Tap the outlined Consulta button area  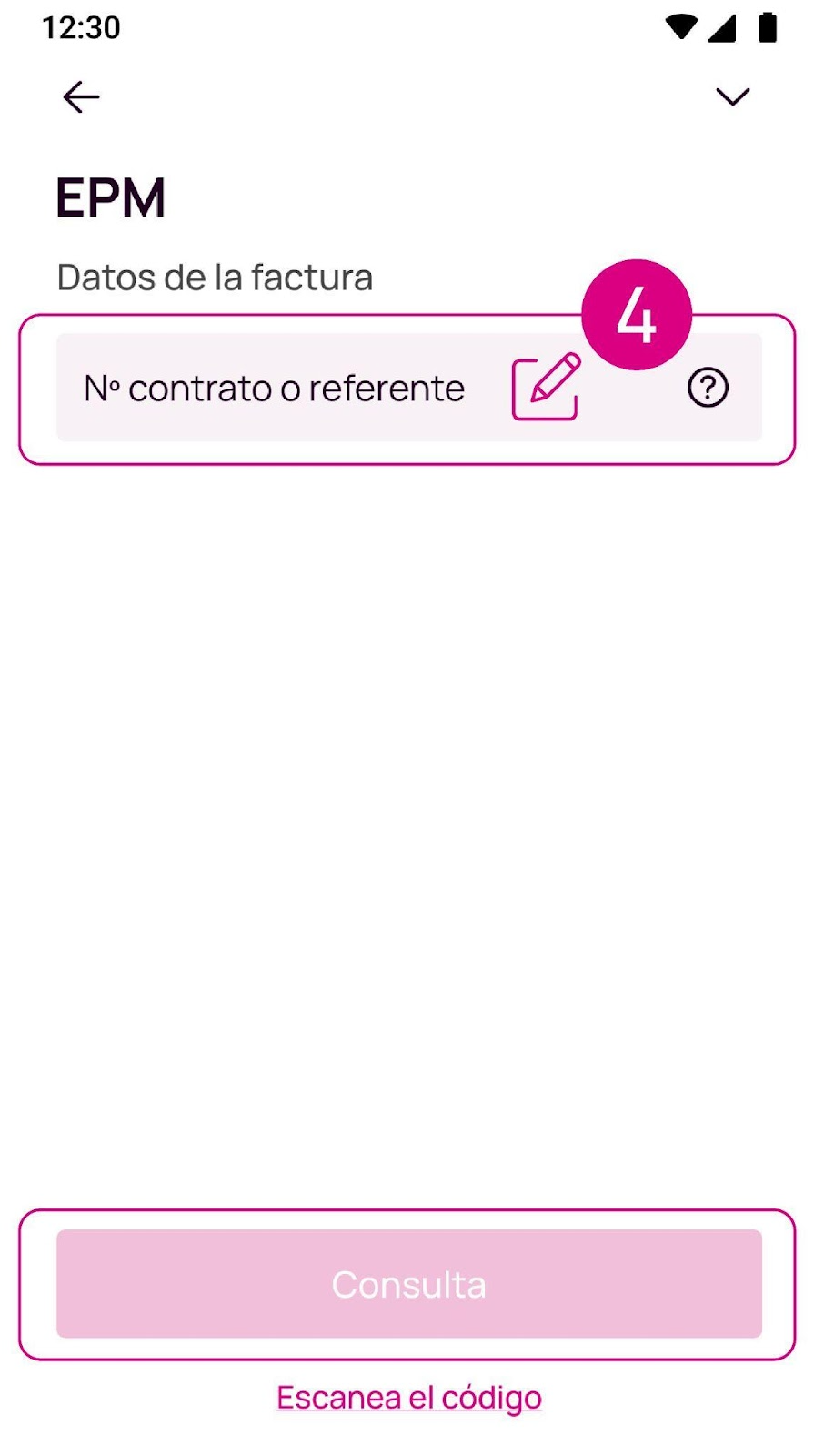(x=407, y=1284)
